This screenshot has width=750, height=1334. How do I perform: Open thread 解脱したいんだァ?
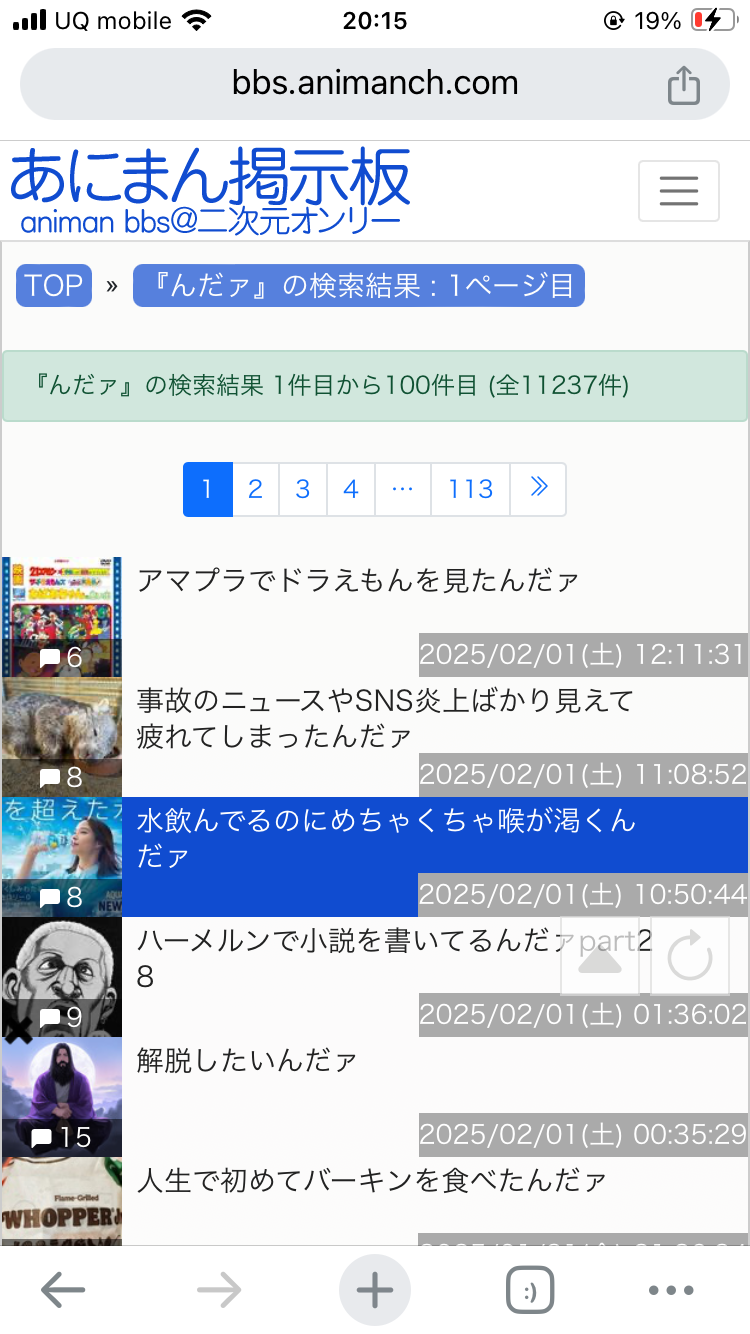pyautogui.click(x=247, y=1060)
